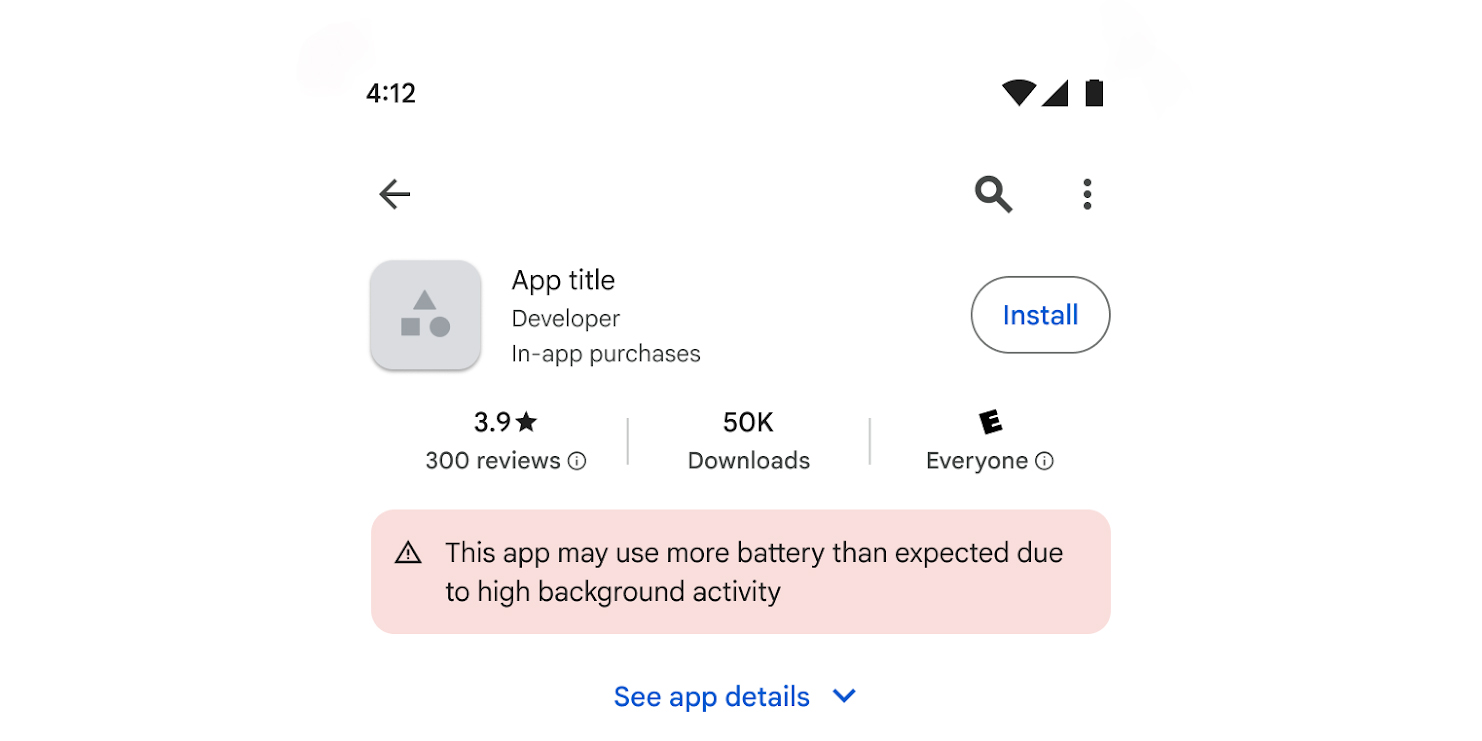
Task: Open info icon next to 300 reviews
Action: coord(577,461)
